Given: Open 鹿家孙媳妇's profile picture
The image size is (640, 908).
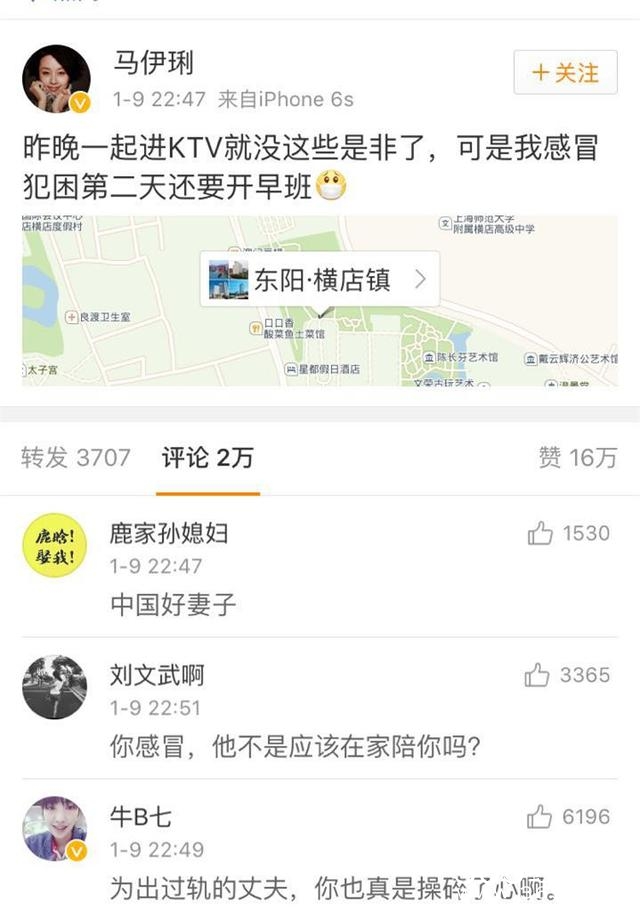Looking at the screenshot, I should point(55,545).
